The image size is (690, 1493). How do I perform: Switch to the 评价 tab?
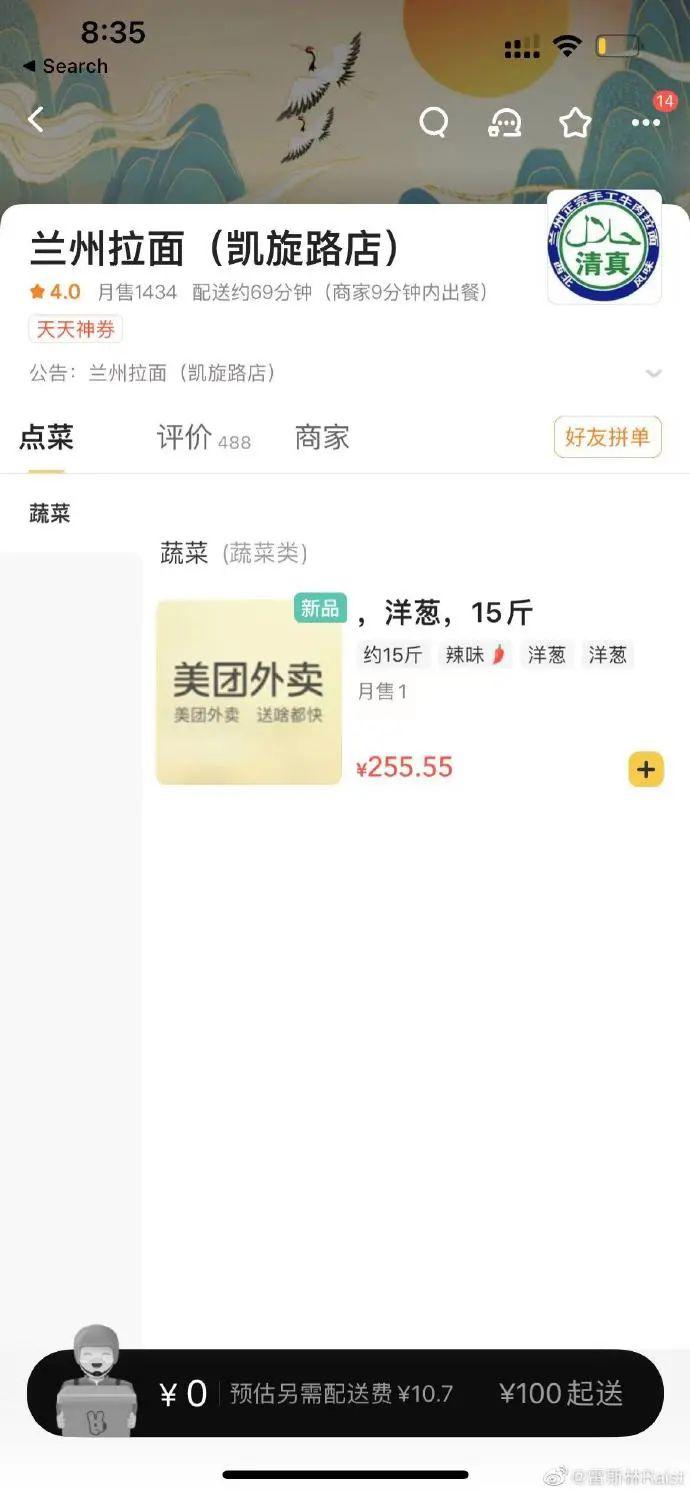click(203, 438)
